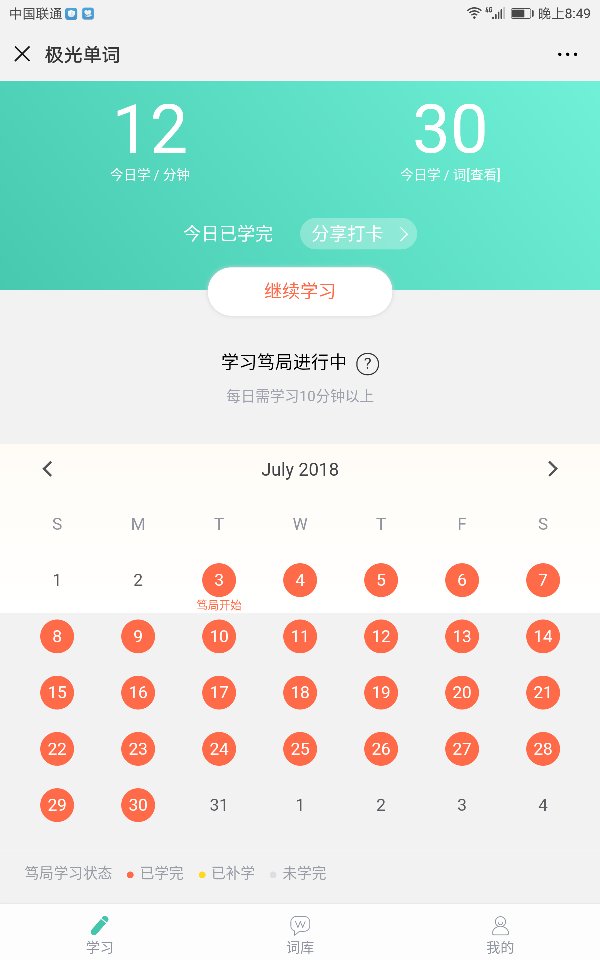Image resolution: width=600 pixels, height=960 pixels.
Task: Select July 30 on the calendar
Action: pyautogui.click(x=138, y=804)
